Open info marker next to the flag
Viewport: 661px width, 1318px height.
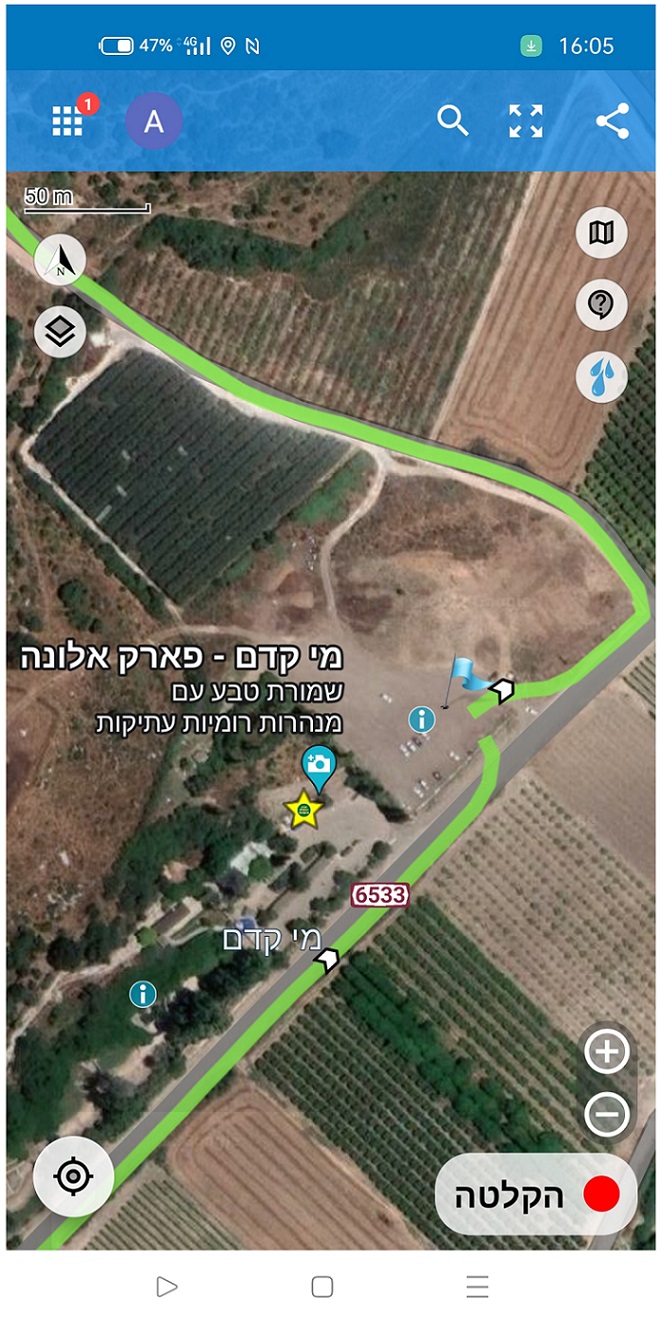coord(422,719)
